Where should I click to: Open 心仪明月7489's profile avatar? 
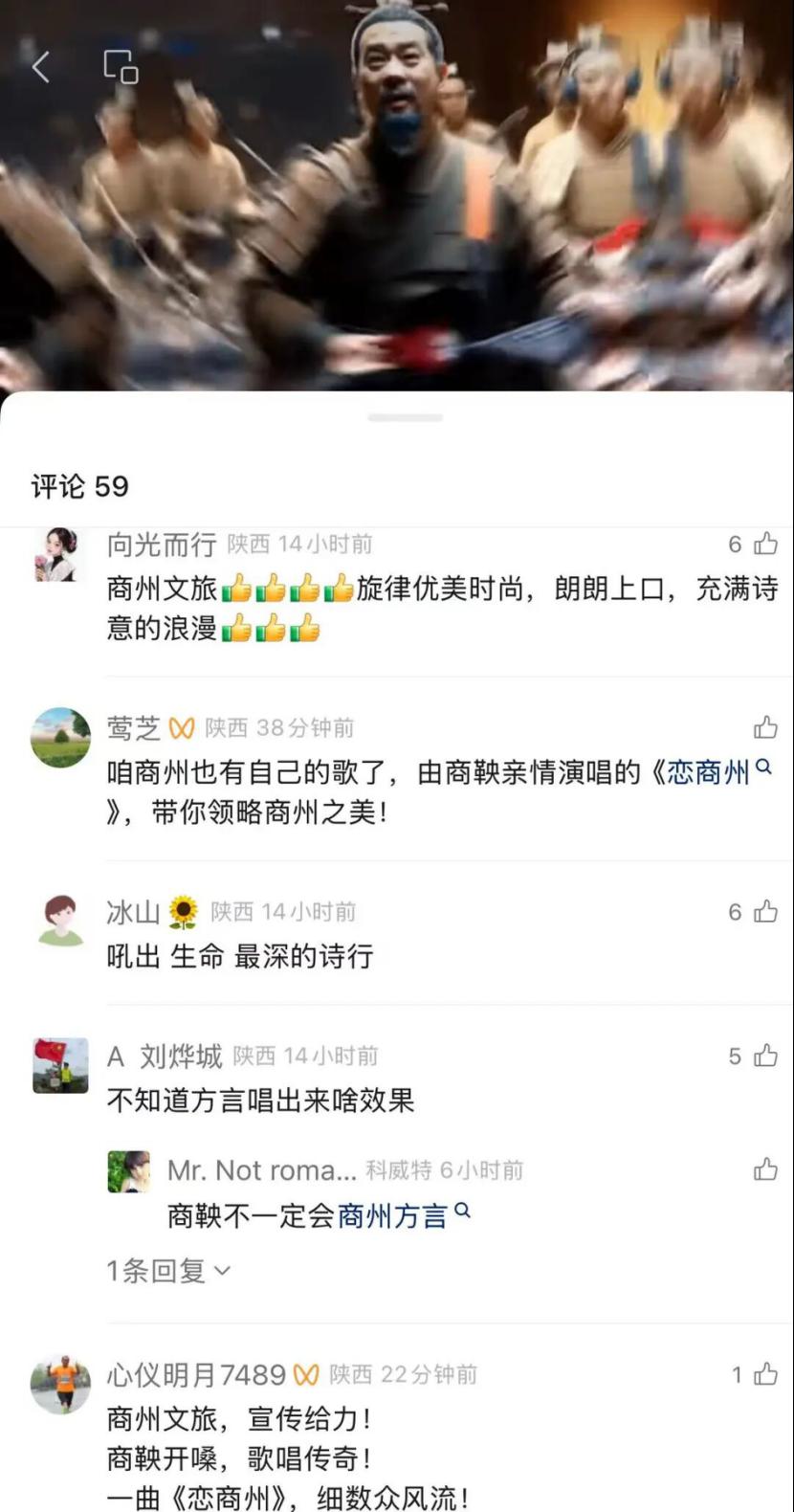pyautogui.click(x=59, y=1385)
